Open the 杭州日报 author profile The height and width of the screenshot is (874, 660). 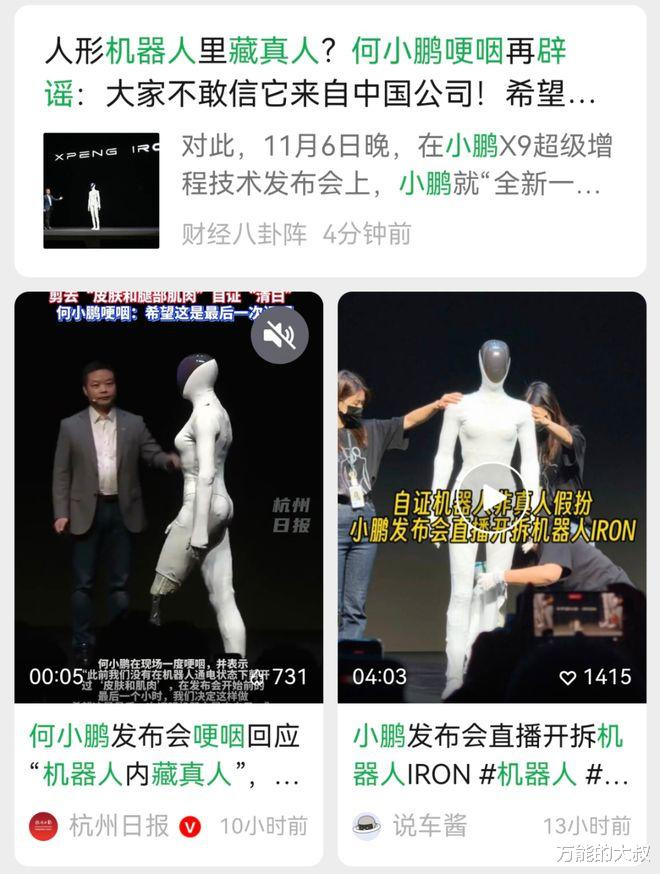coord(118,826)
